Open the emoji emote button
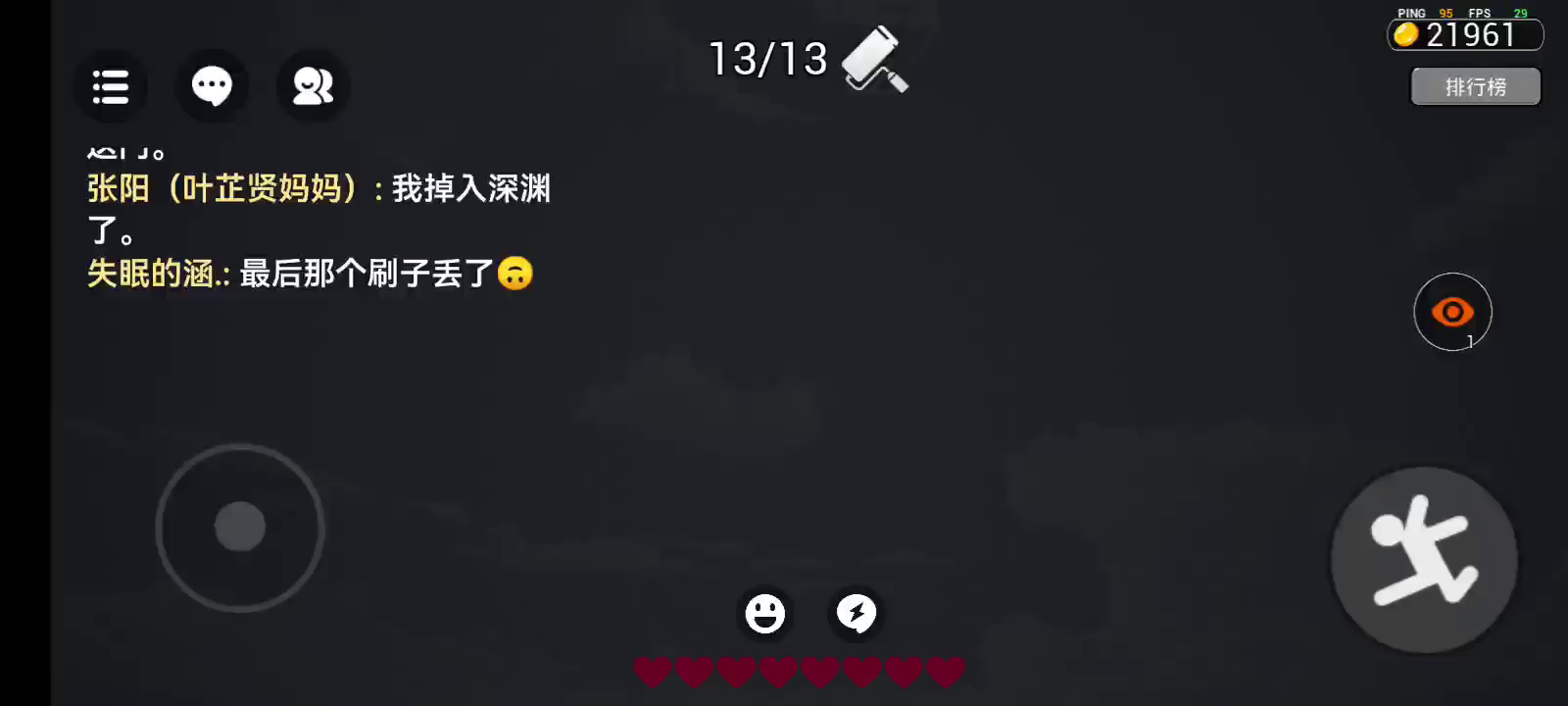The height and width of the screenshot is (706, 1568). (x=764, y=614)
